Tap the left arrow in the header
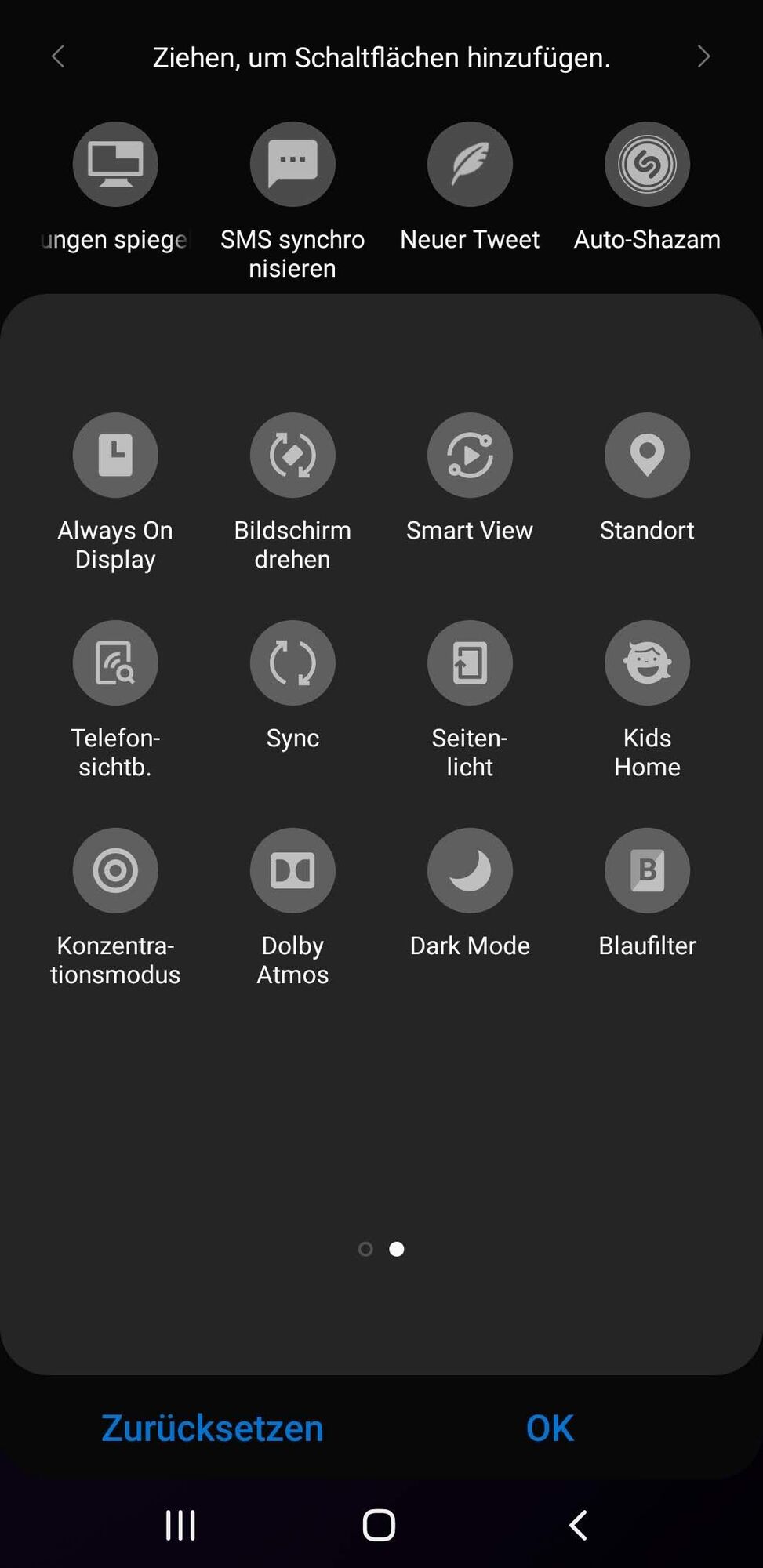The image size is (763, 1568). 58,56
